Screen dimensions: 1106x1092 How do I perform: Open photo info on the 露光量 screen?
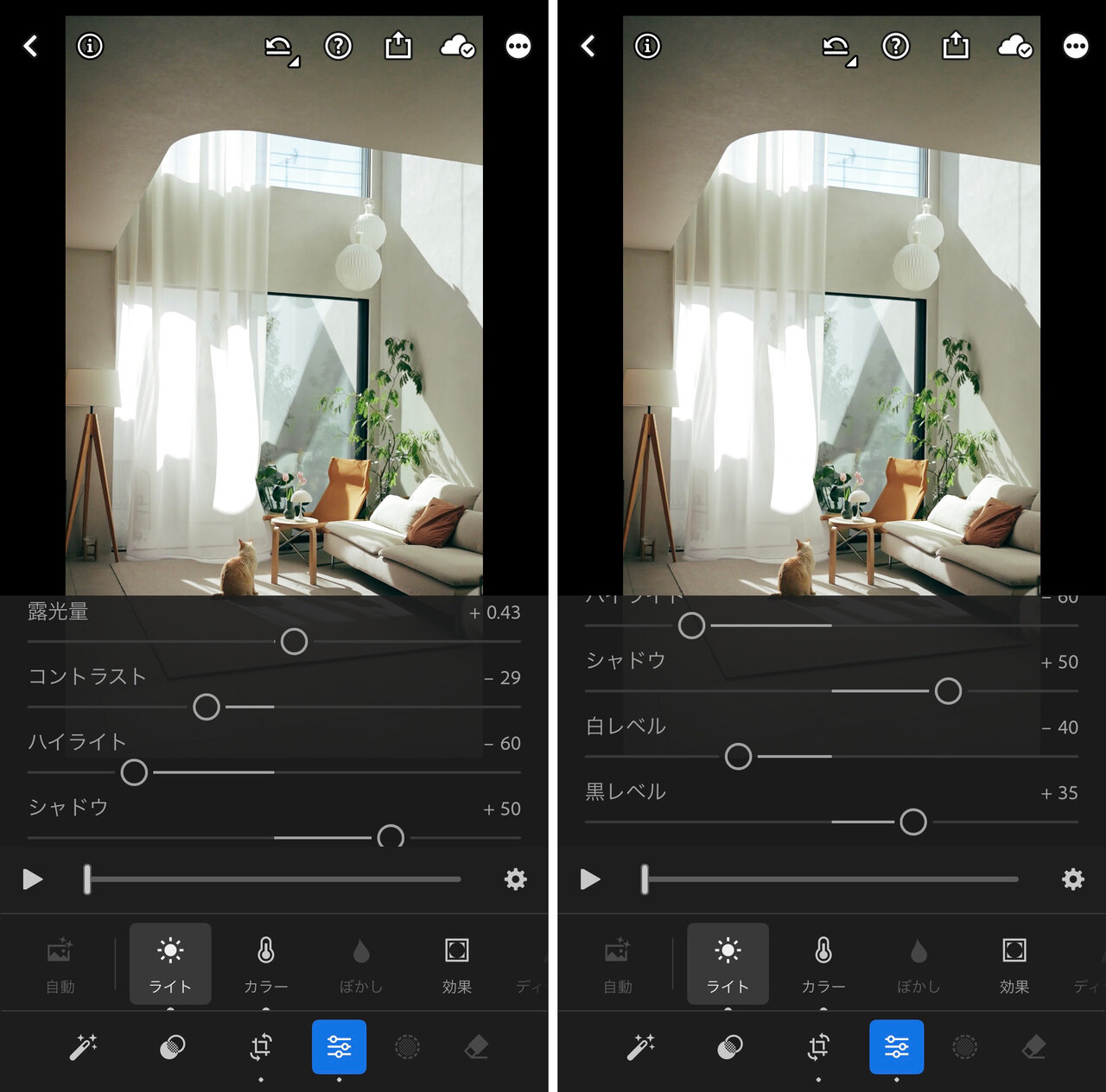[x=90, y=46]
